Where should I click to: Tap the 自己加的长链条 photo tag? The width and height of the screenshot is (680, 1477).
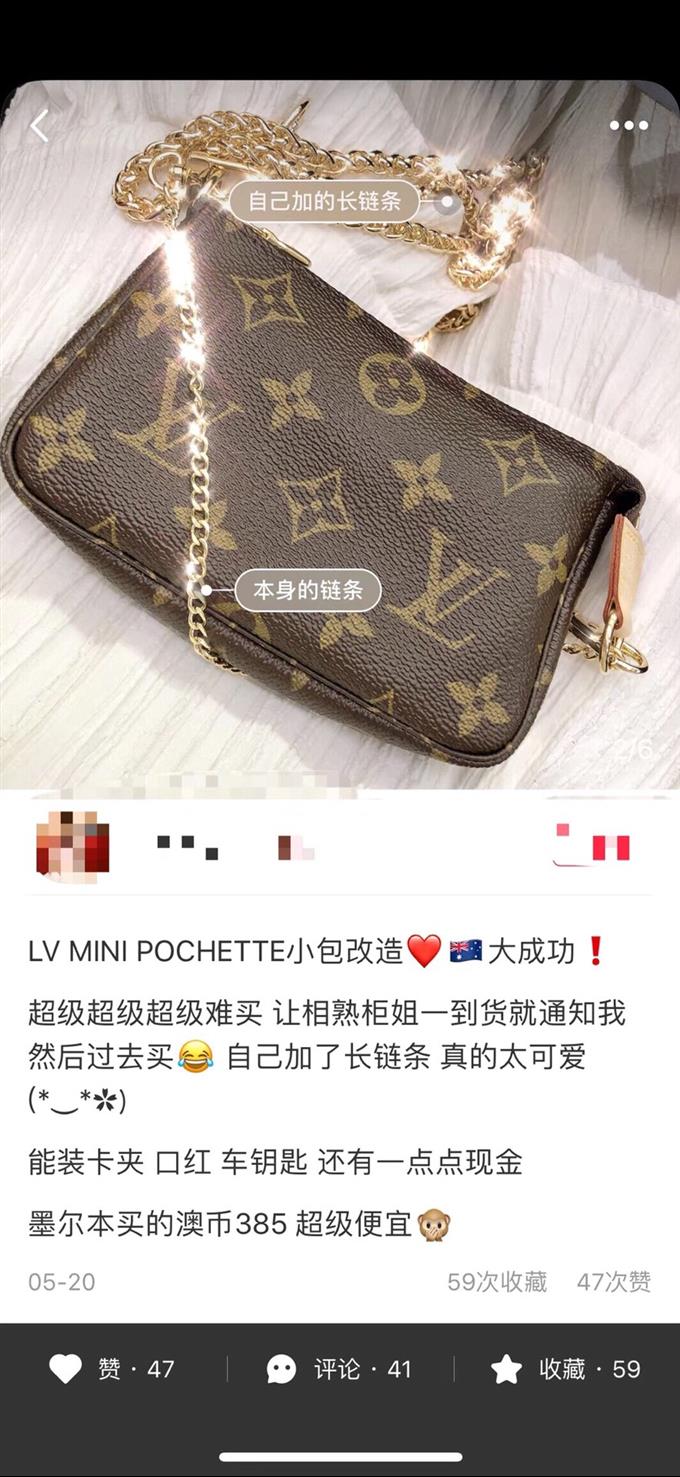tap(325, 201)
